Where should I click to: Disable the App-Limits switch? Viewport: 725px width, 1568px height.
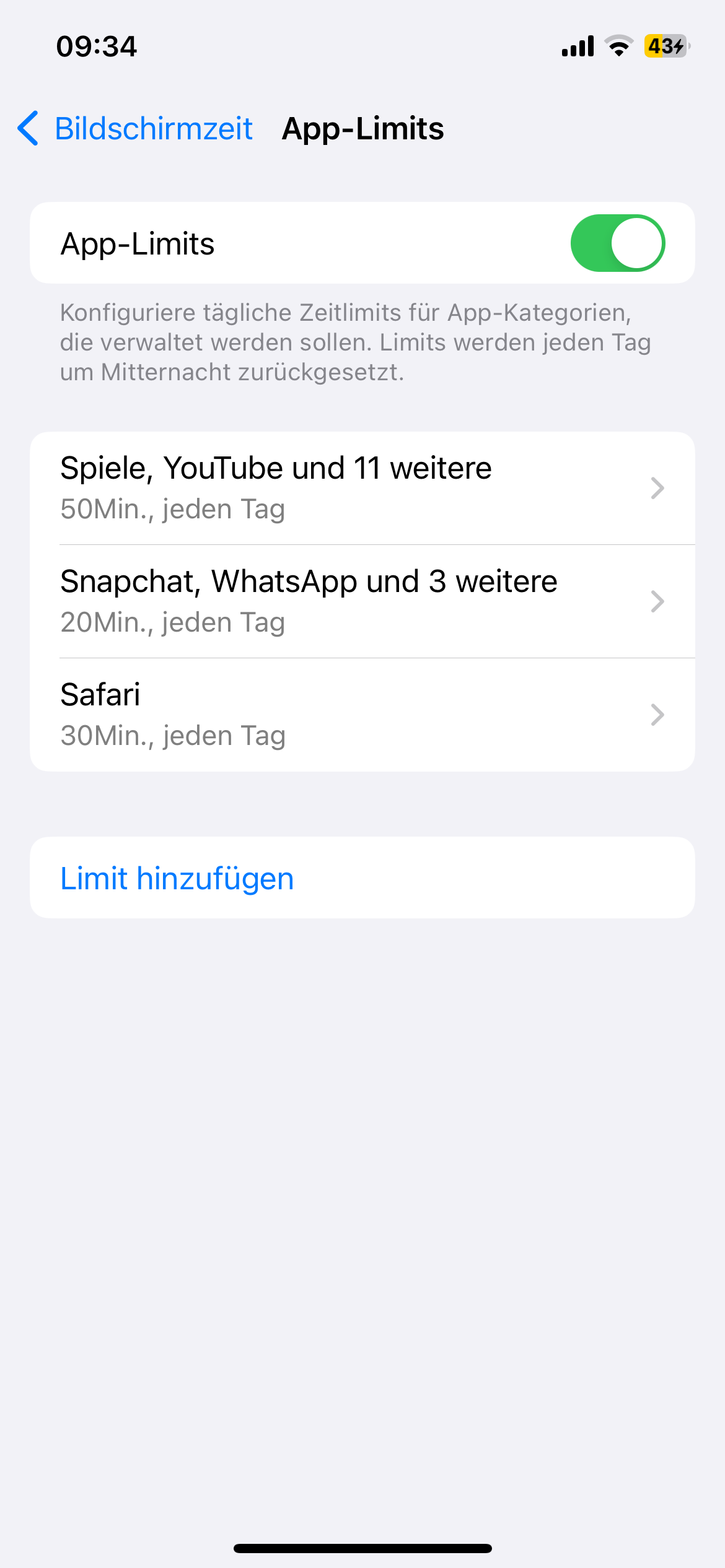[x=617, y=243]
